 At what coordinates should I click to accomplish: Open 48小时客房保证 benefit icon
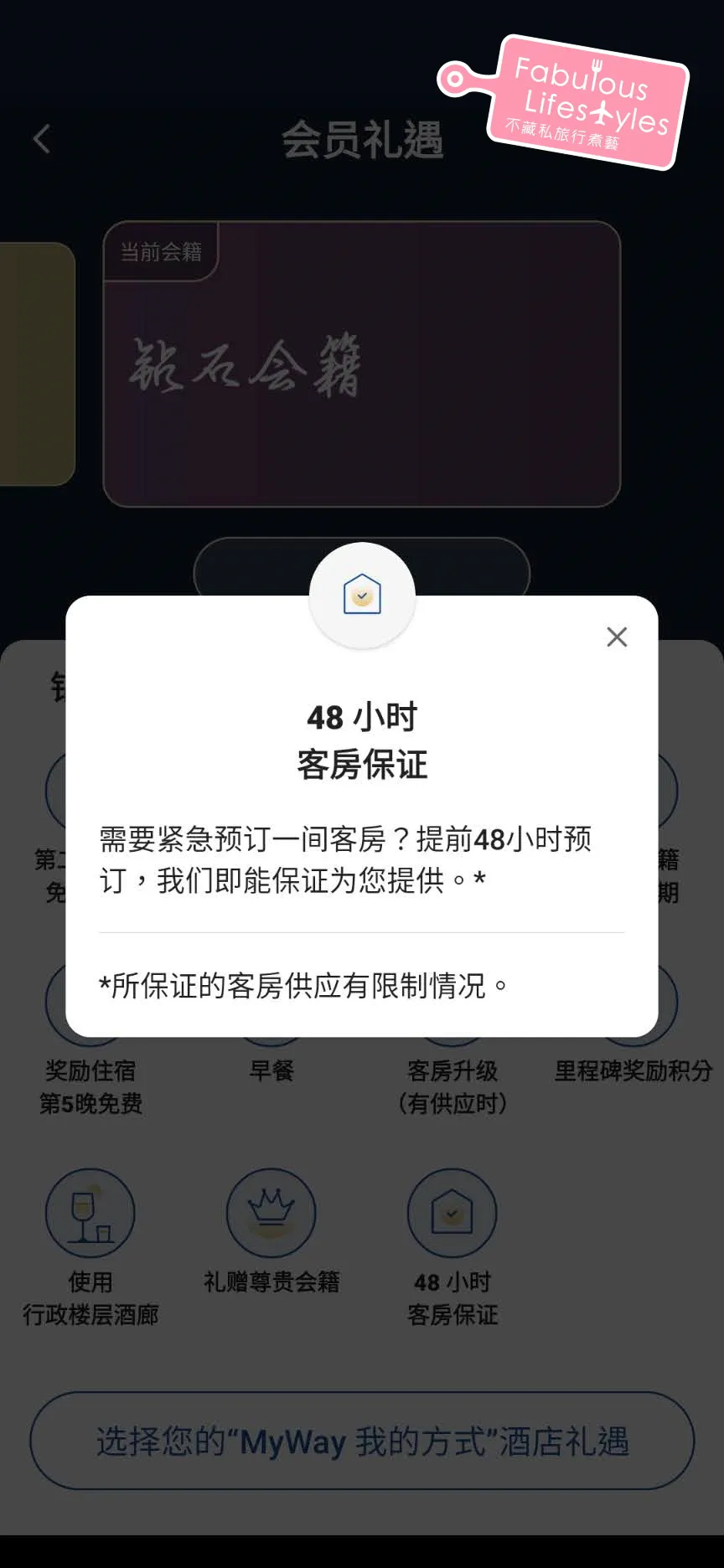click(452, 1214)
